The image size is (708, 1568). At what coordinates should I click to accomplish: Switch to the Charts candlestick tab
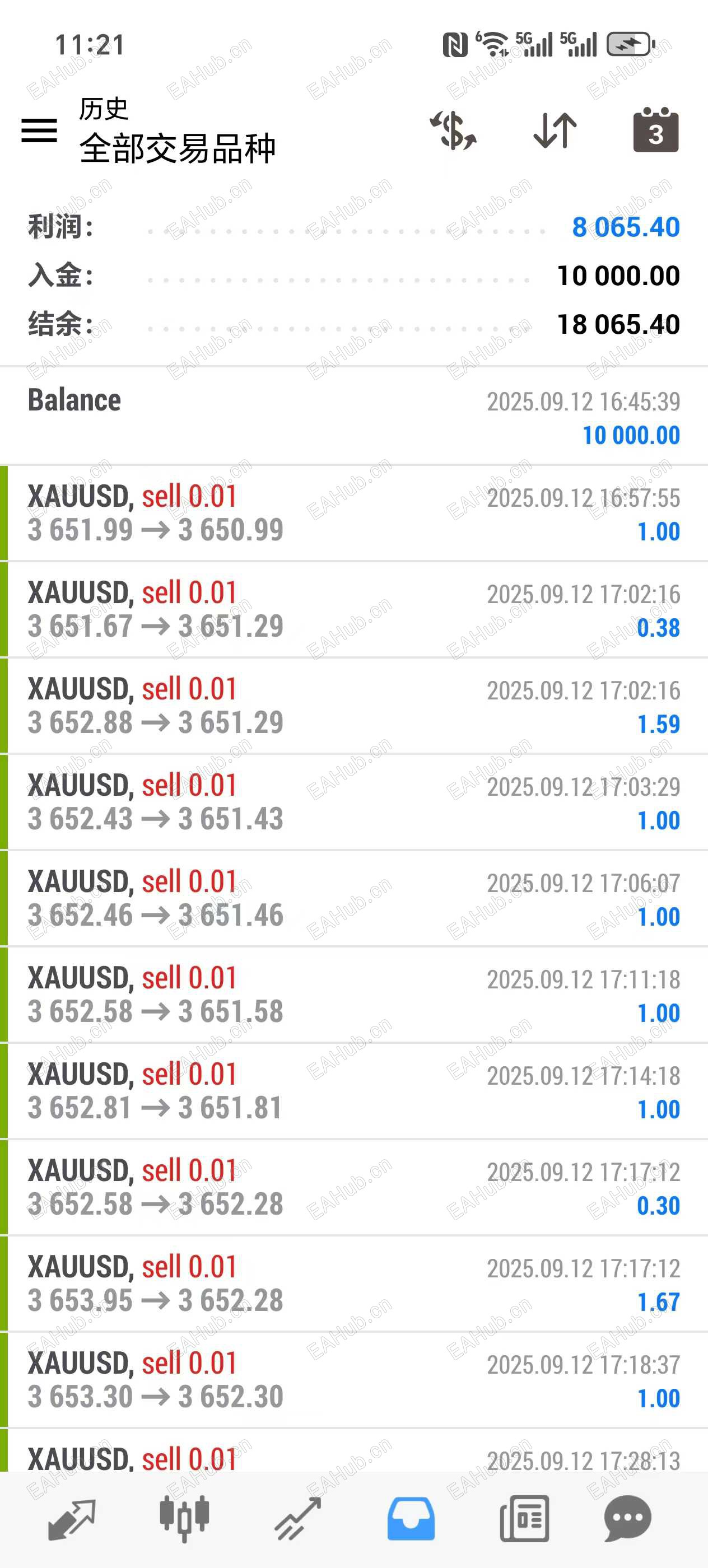click(x=184, y=1519)
